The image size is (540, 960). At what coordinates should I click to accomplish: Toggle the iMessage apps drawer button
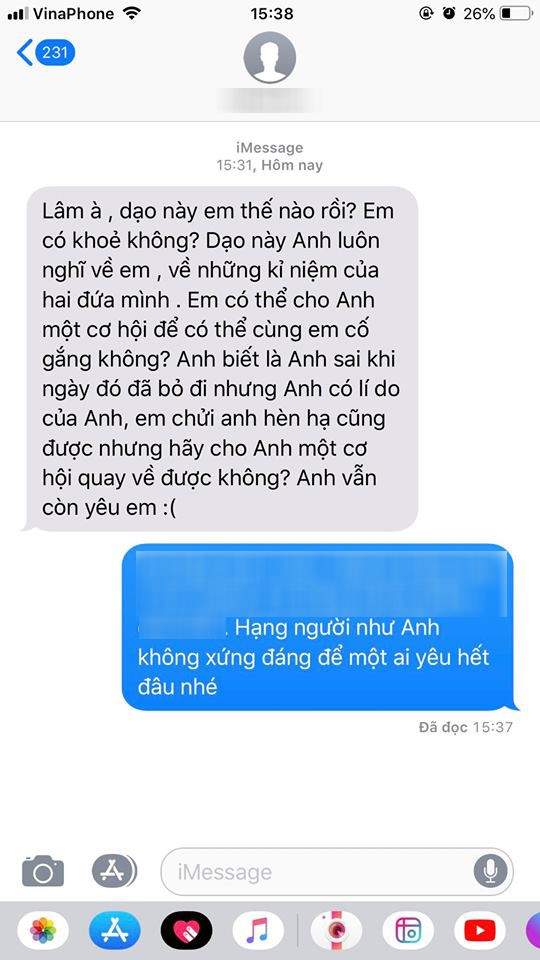coord(114,871)
